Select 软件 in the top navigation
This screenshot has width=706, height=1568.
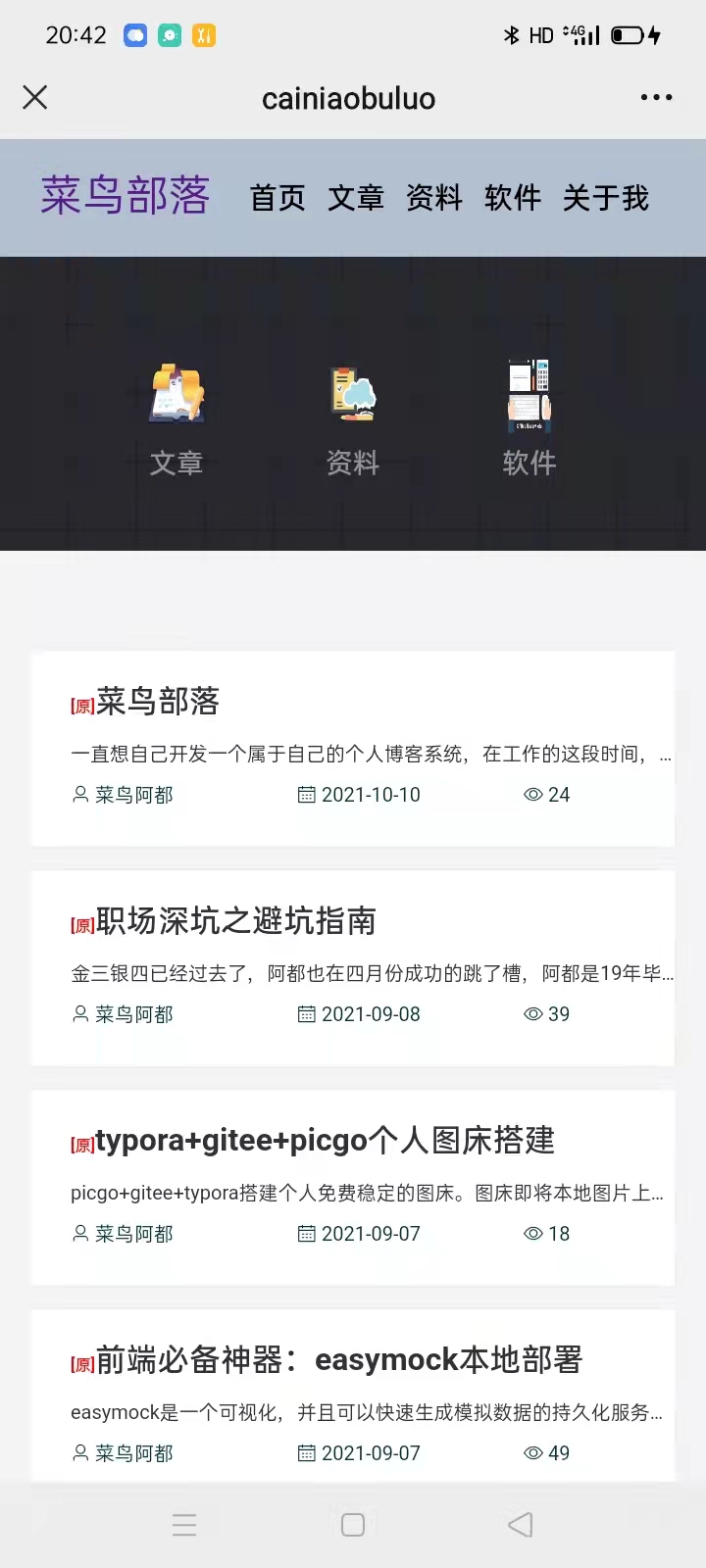click(513, 198)
